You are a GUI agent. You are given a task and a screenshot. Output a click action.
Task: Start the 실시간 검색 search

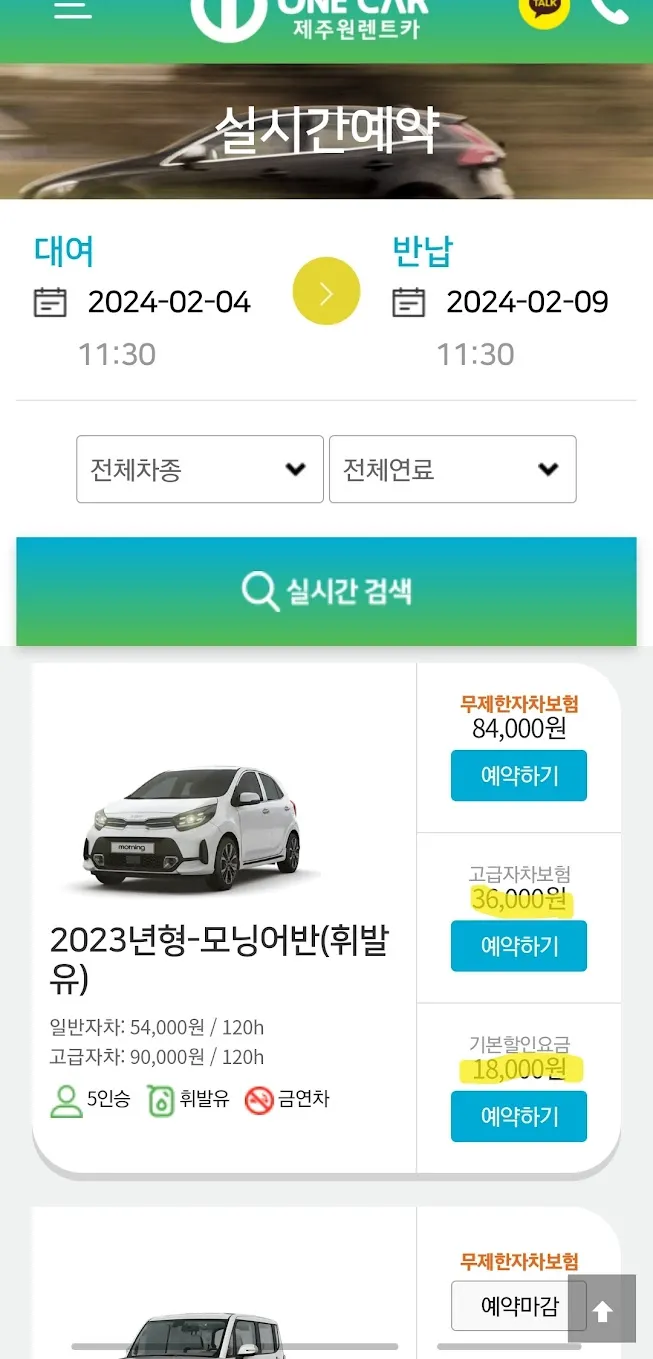326,591
